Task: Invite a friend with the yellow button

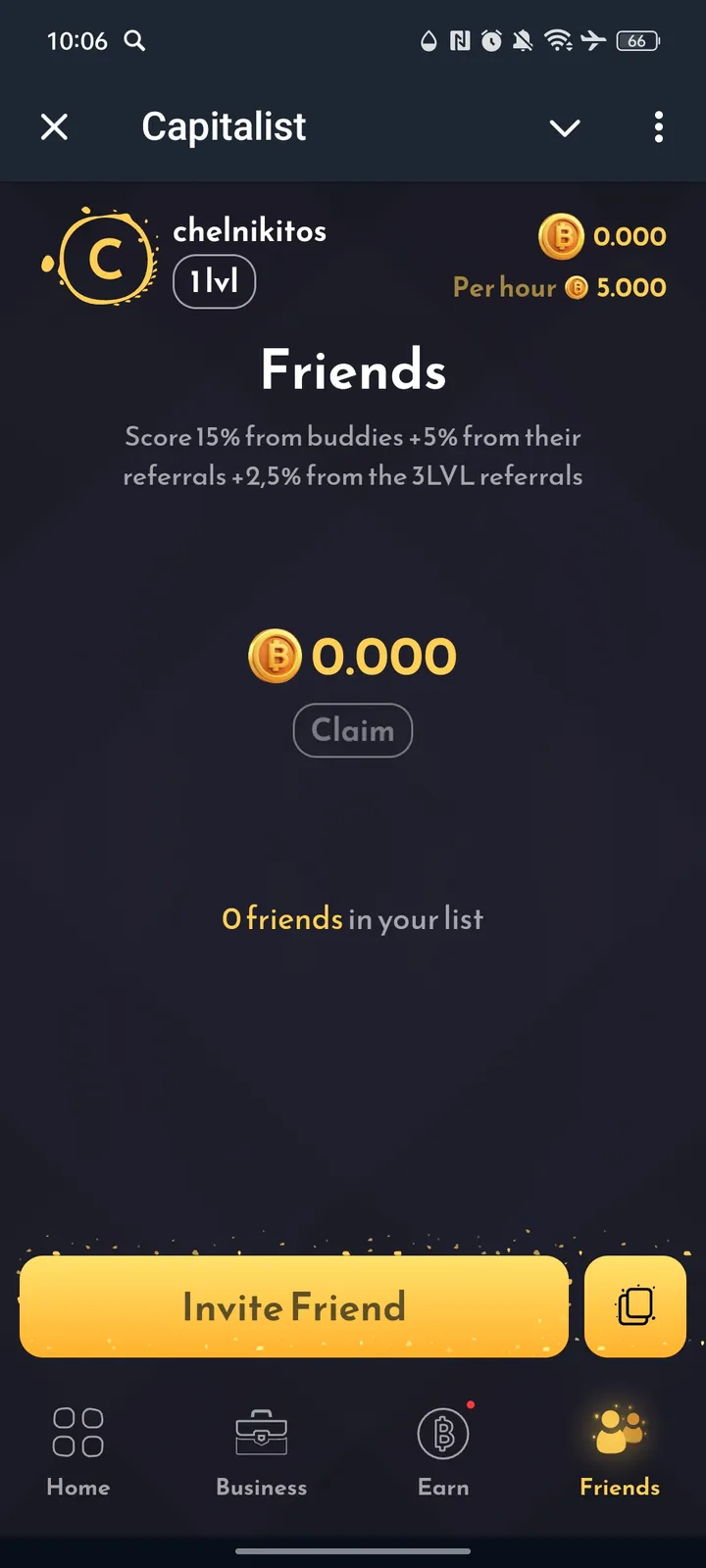Action: tap(294, 1306)
